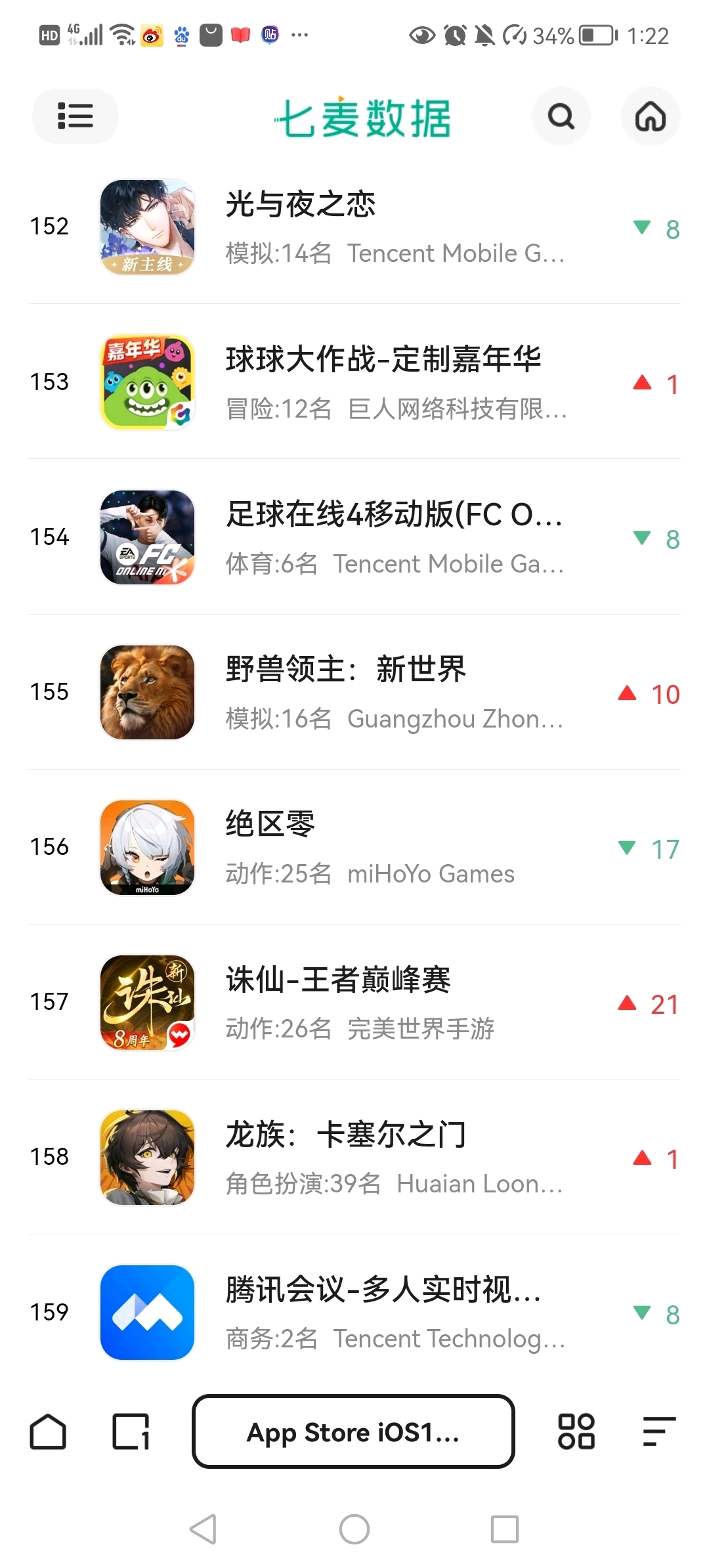This screenshot has height=1568, width=709.
Task: Go to browser home page
Action: (x=48, y=1431)
